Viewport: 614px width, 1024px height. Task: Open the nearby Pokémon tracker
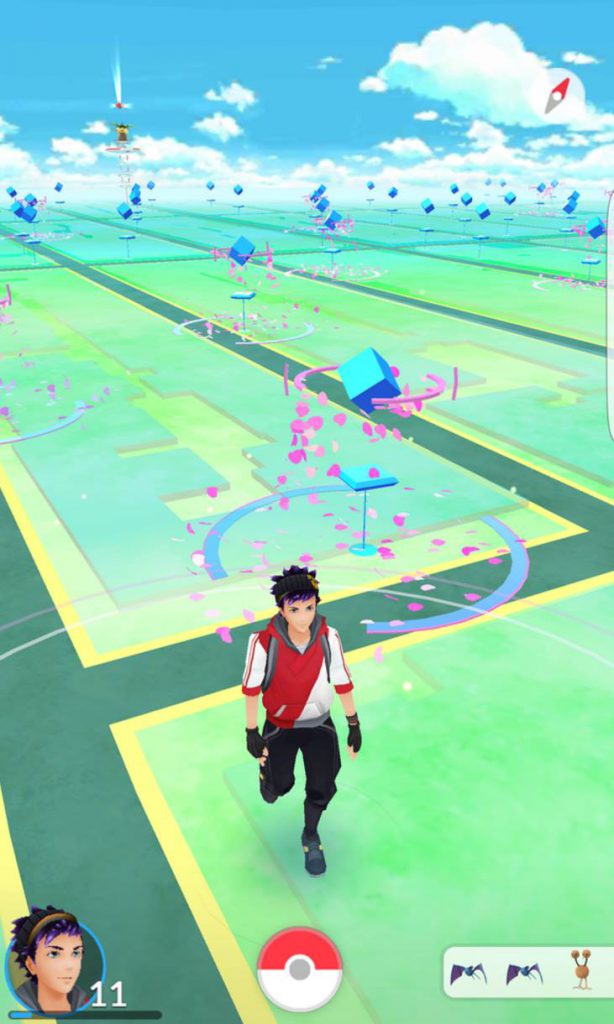click(x=528, y=972)
